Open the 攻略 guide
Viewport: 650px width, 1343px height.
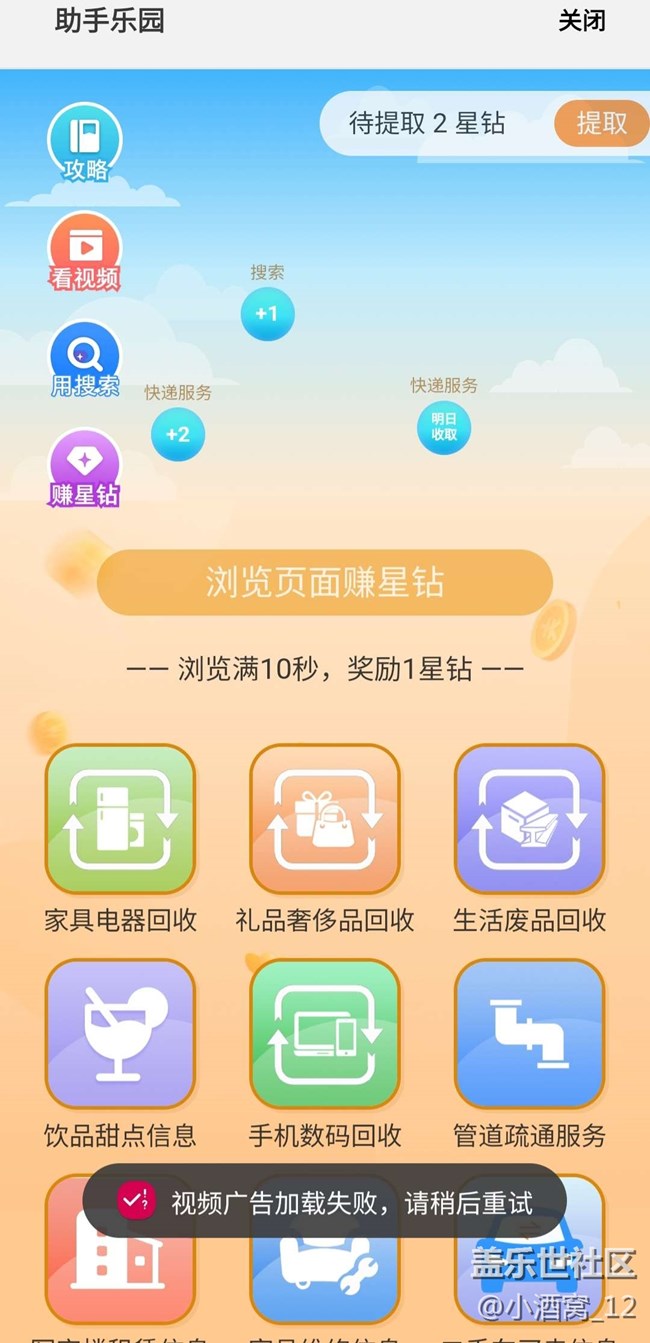tap(85, 143)
